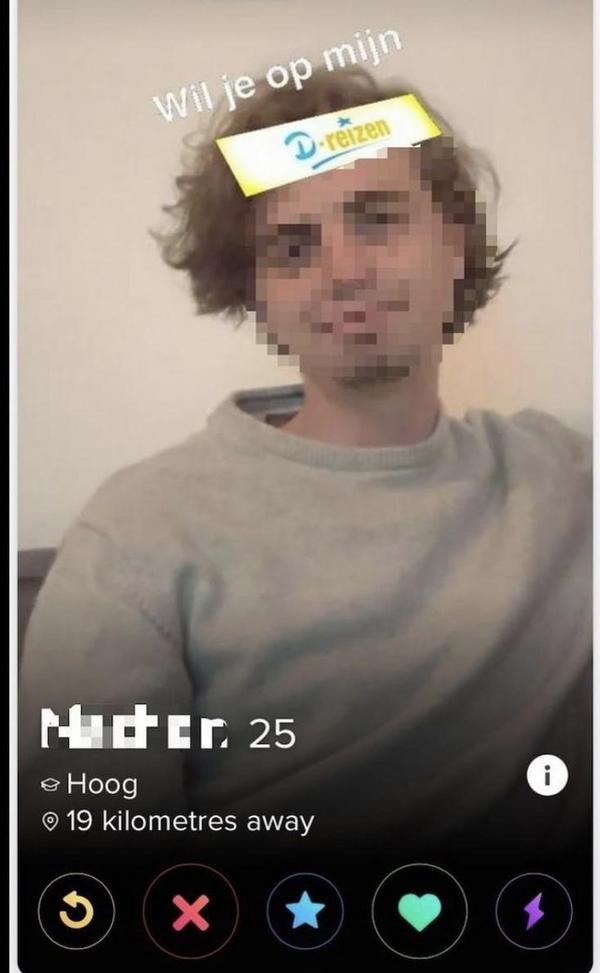The image size is (600, 973).
Task: Rewind the last swipe
Action: (x=73, y=910)
